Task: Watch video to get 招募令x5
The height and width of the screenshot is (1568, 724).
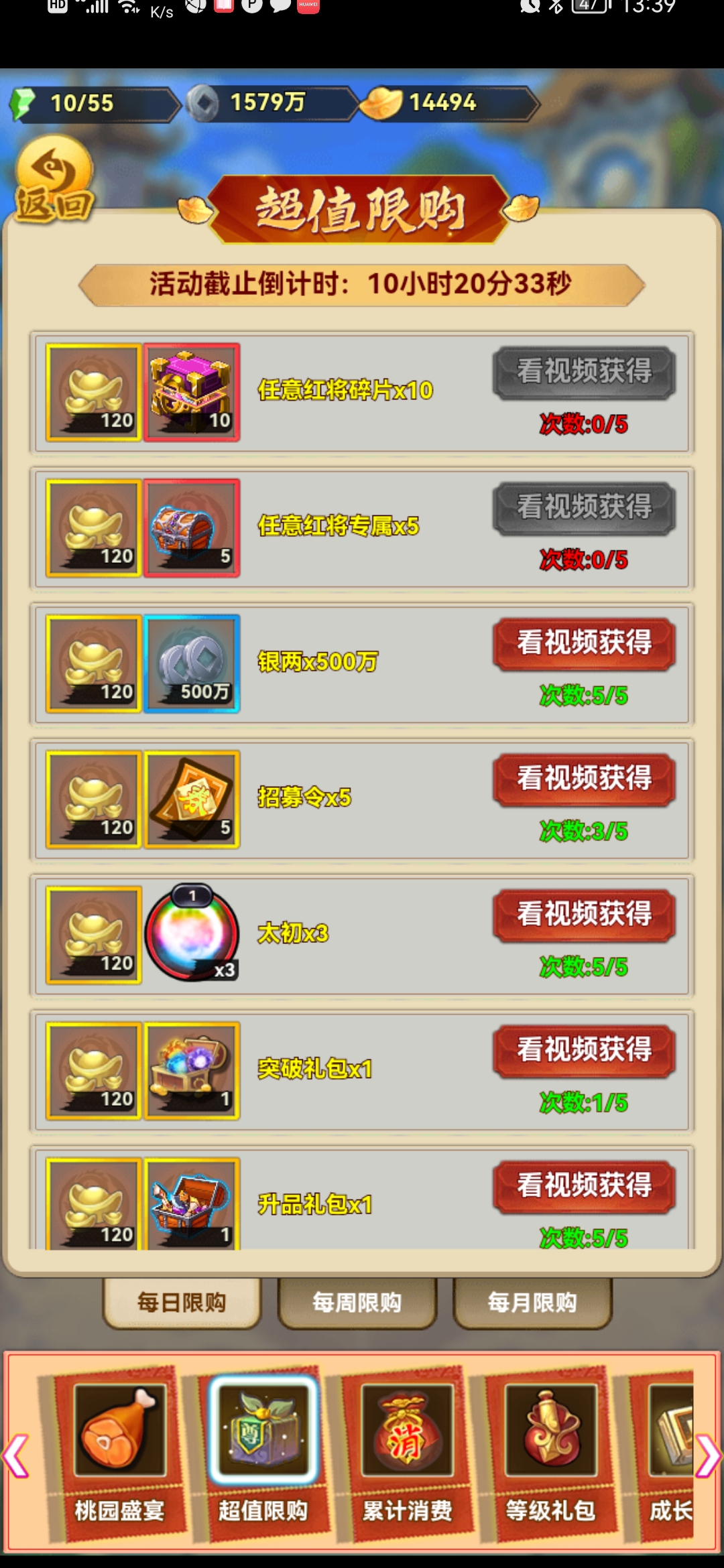Action: click(583, 779)
